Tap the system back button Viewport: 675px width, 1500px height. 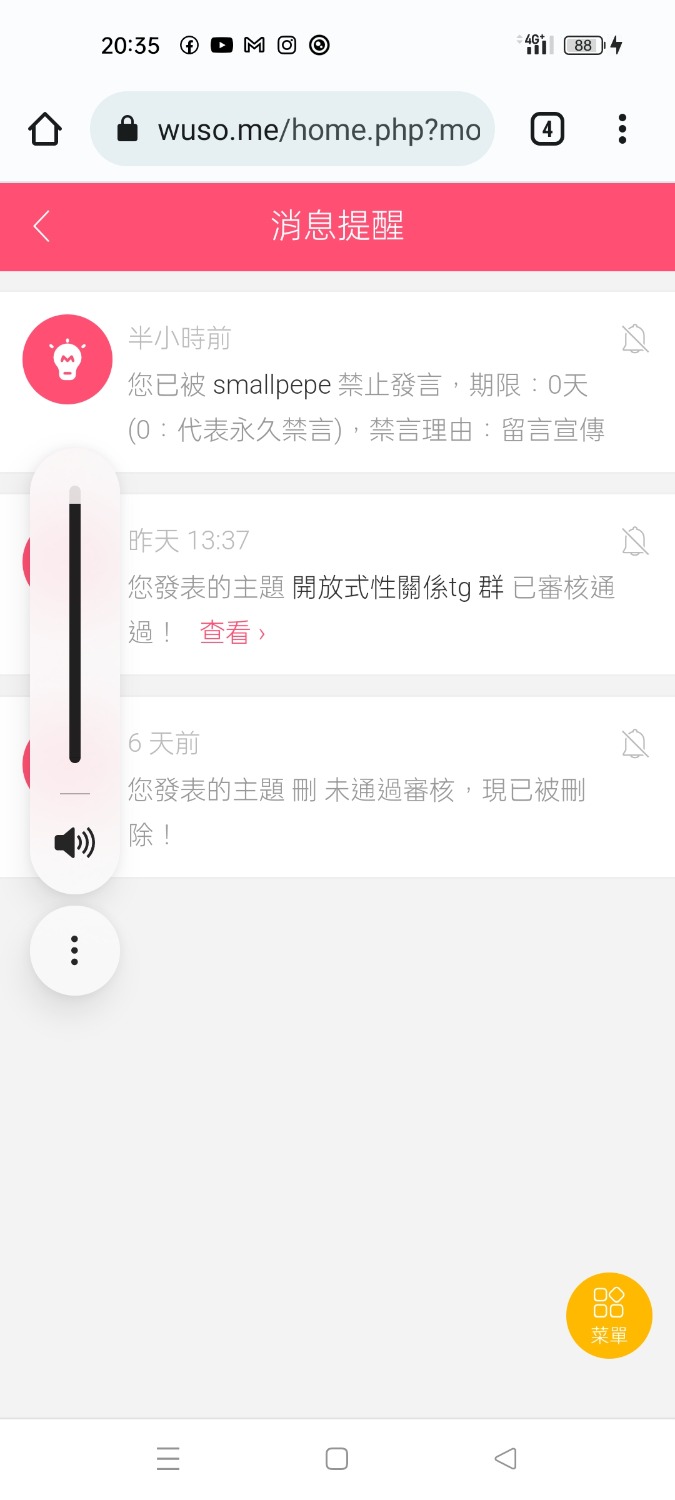coord(505,1459)
